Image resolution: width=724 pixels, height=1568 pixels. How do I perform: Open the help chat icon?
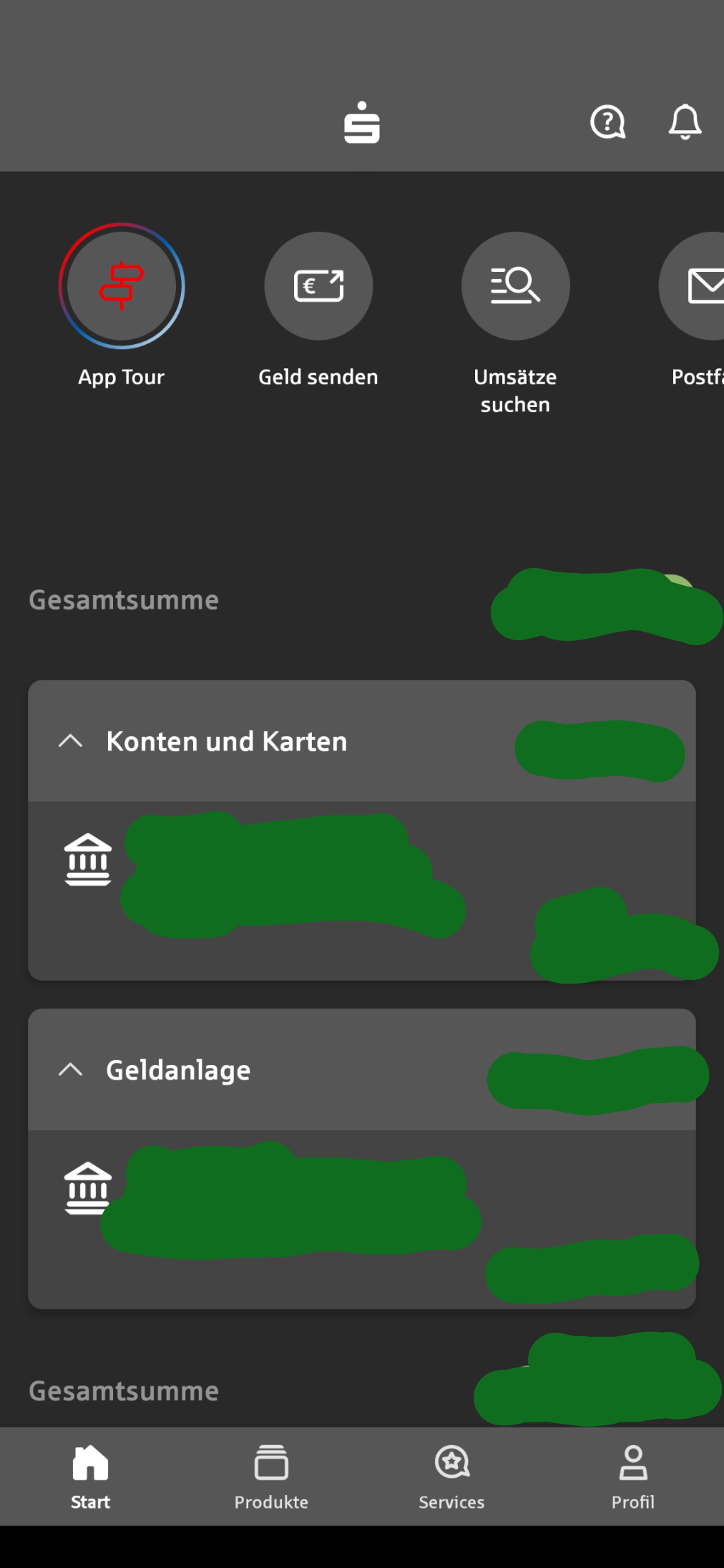pyautogui.click(x=607, y=122)
